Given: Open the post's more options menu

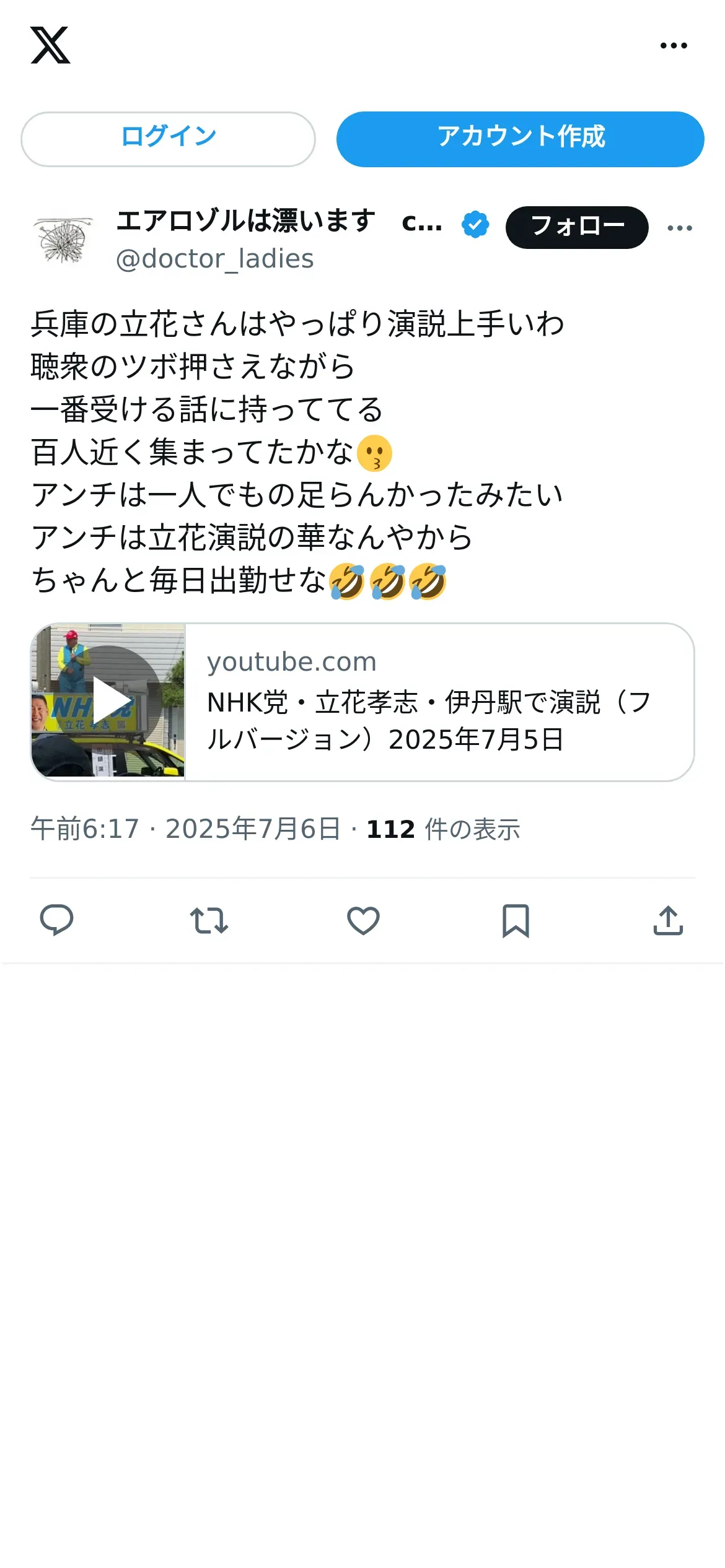Looking at the screenshot, I should [x=680, y=228].
